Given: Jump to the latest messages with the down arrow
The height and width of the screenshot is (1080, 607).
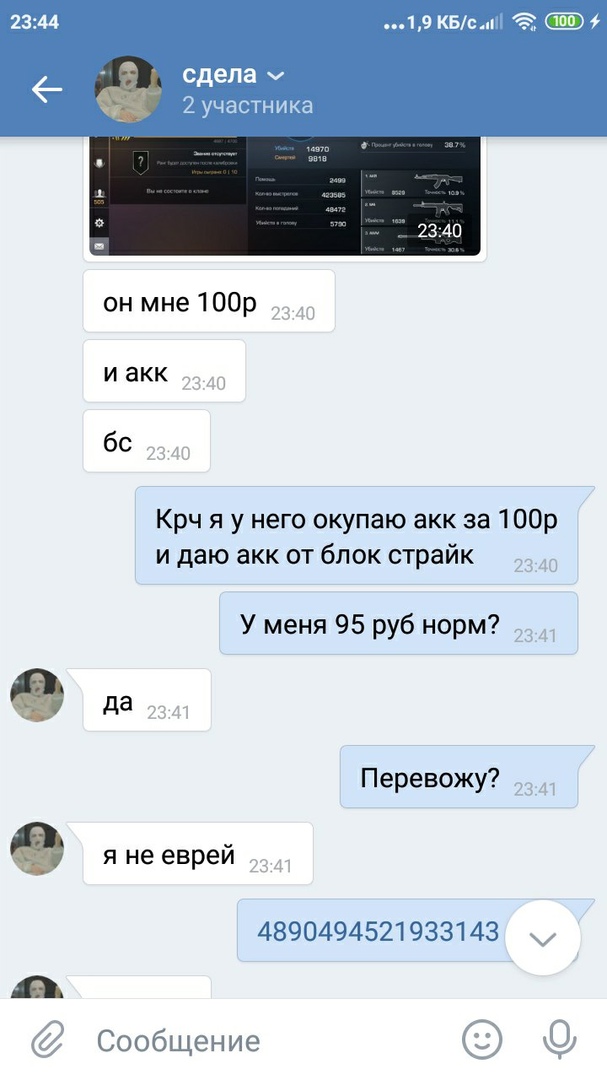Looking at the screenshot, I should pos(542,938).
